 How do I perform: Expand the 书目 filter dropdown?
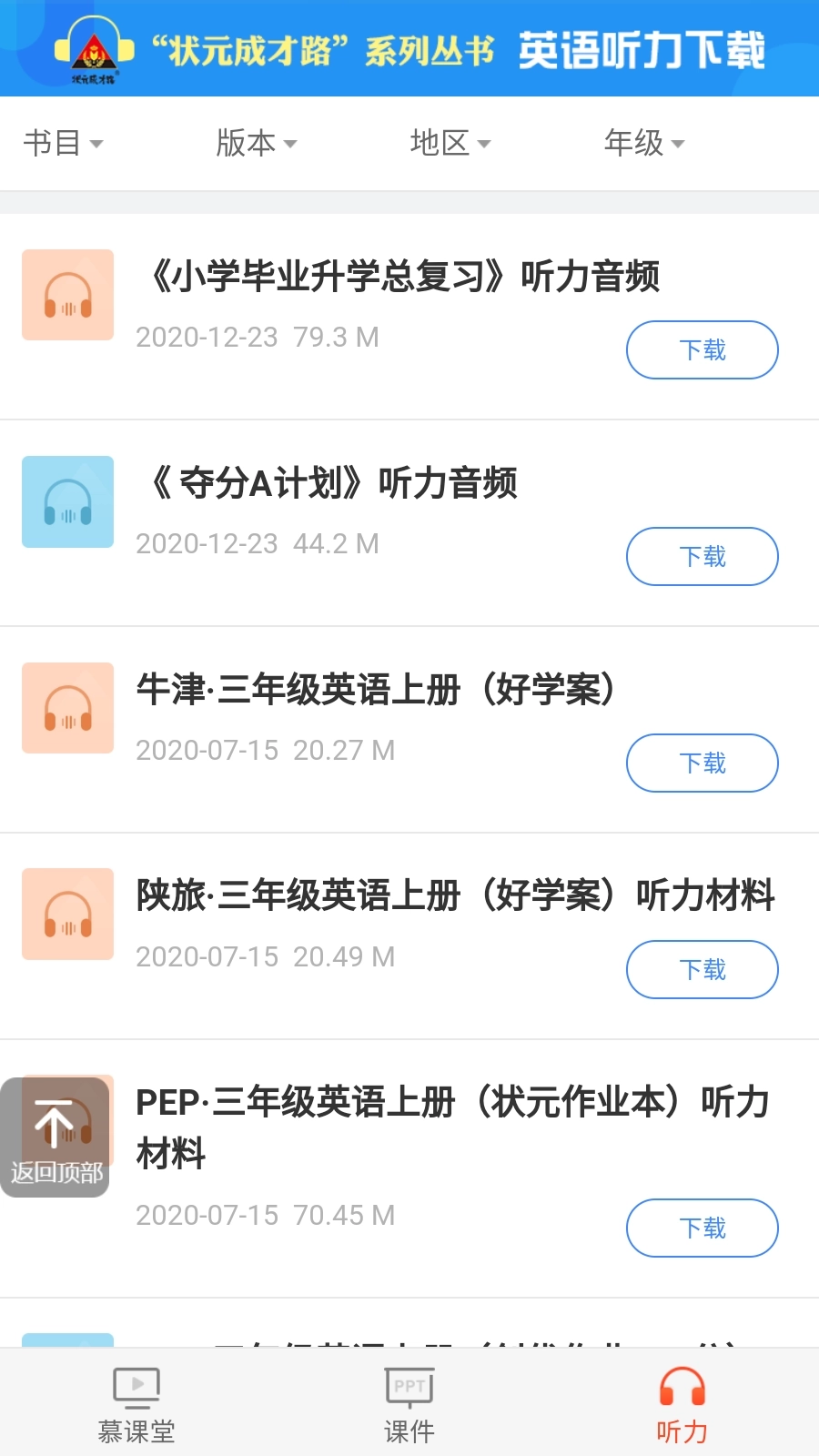coord(63,143)
